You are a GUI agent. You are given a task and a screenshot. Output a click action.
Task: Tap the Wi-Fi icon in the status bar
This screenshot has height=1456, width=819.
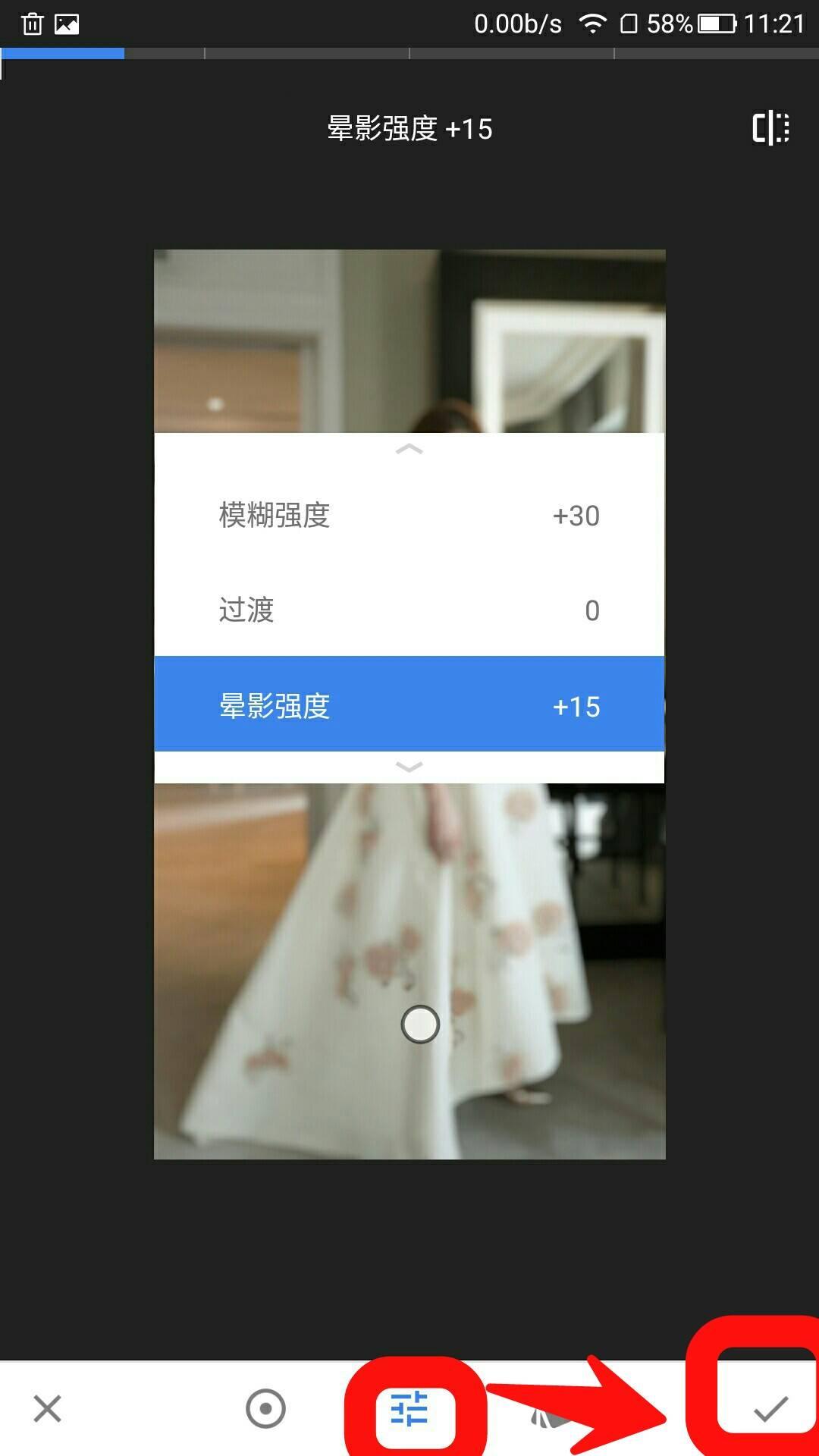595,21
